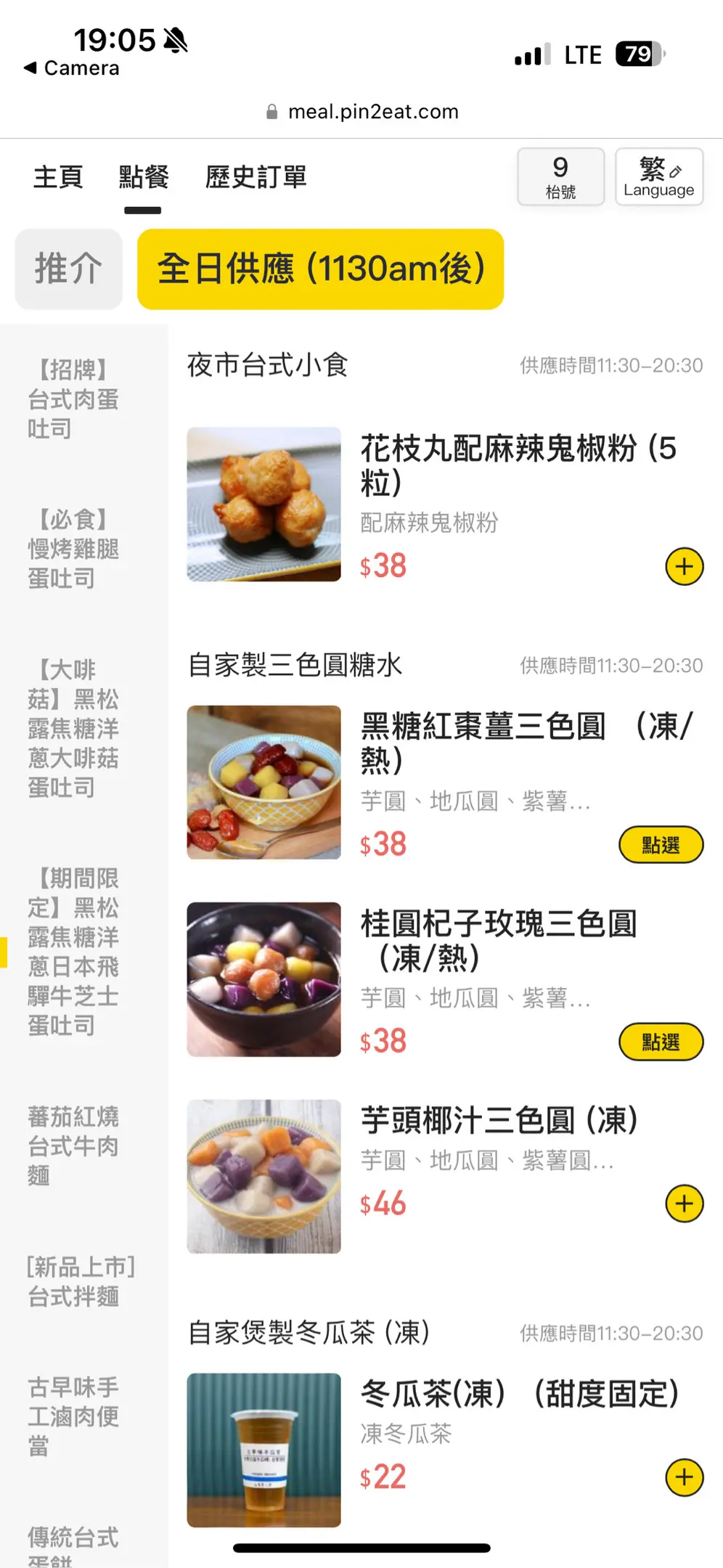Open the [新品上市] 台式拌麵 category
The image size is (723, 1568).
[x=80, y=1282]
